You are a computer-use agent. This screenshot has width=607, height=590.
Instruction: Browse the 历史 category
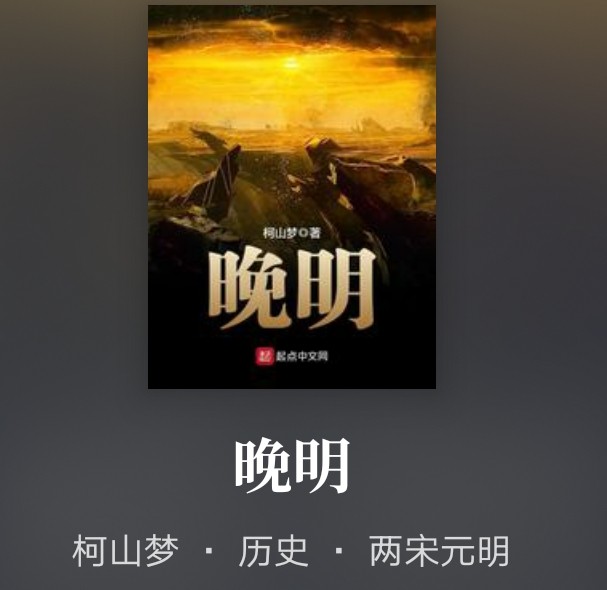(x=273, y=551)
